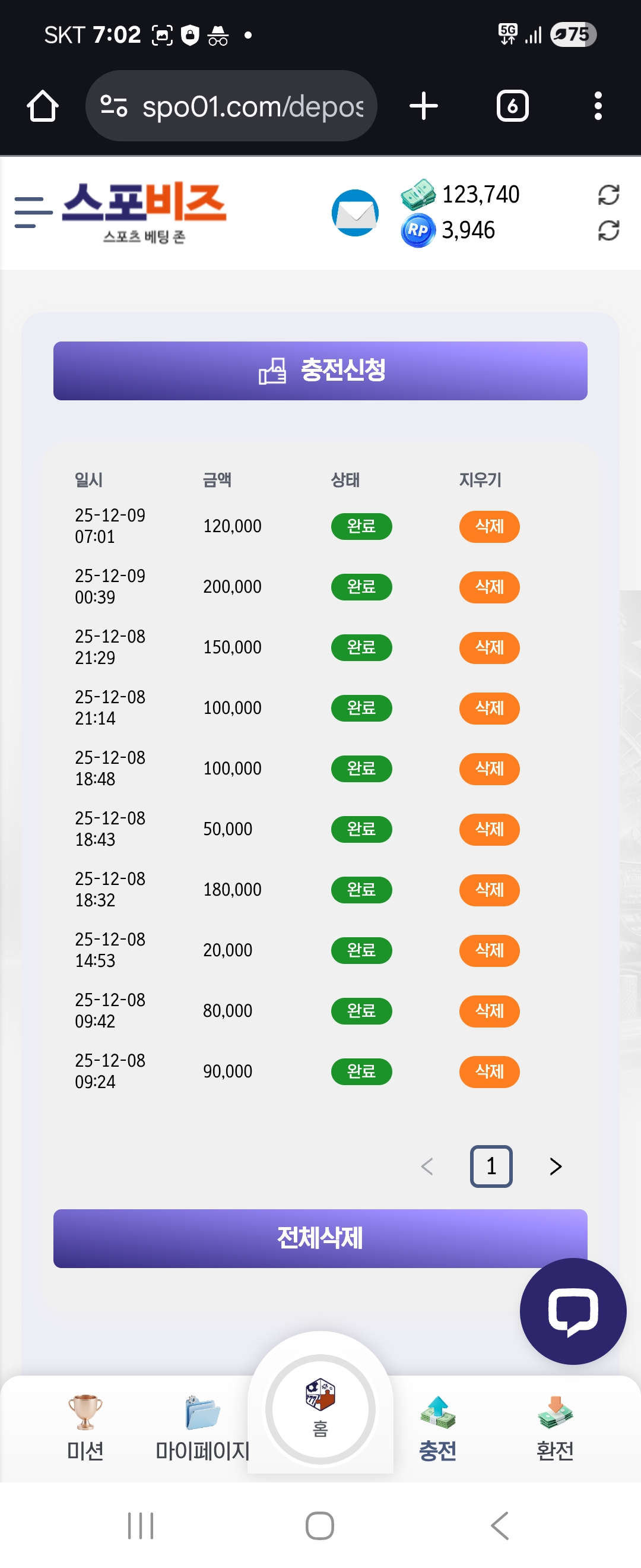Select page 1 in pagination
The height and width of the screenshot is (1568, 641).
pyautogui.click(x=491, y=1166)
